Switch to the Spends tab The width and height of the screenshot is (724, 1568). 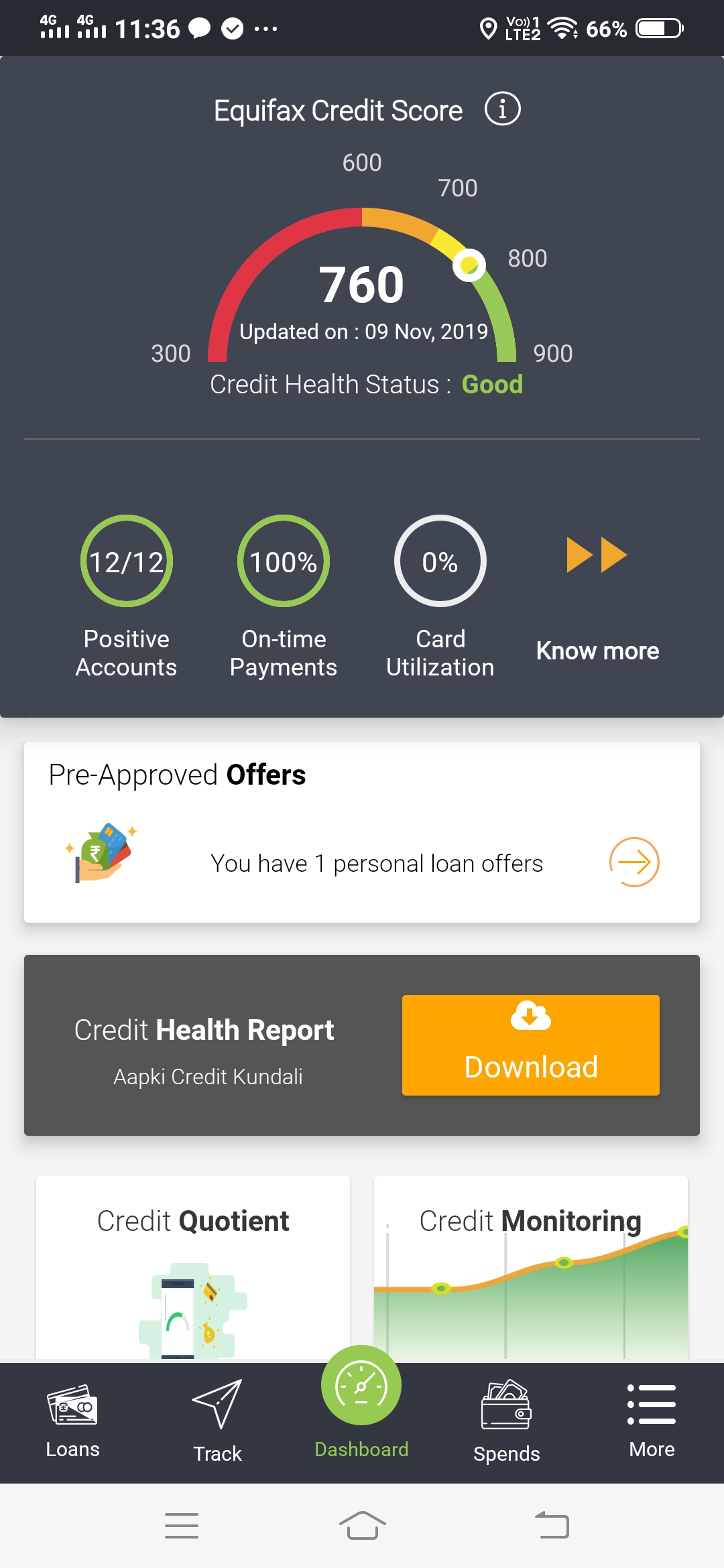tap(507, 1421)
